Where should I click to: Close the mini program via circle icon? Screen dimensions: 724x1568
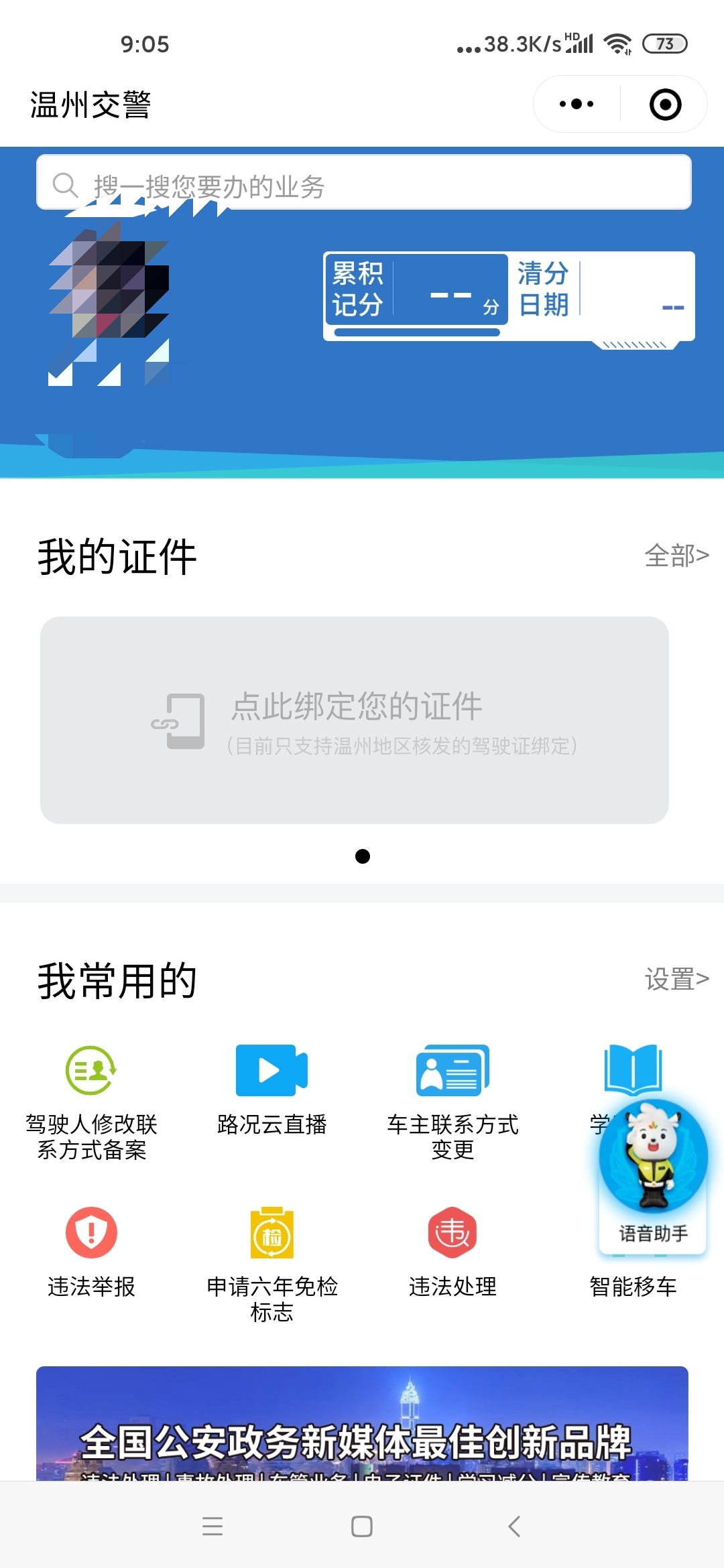click(x=665, y=105)
